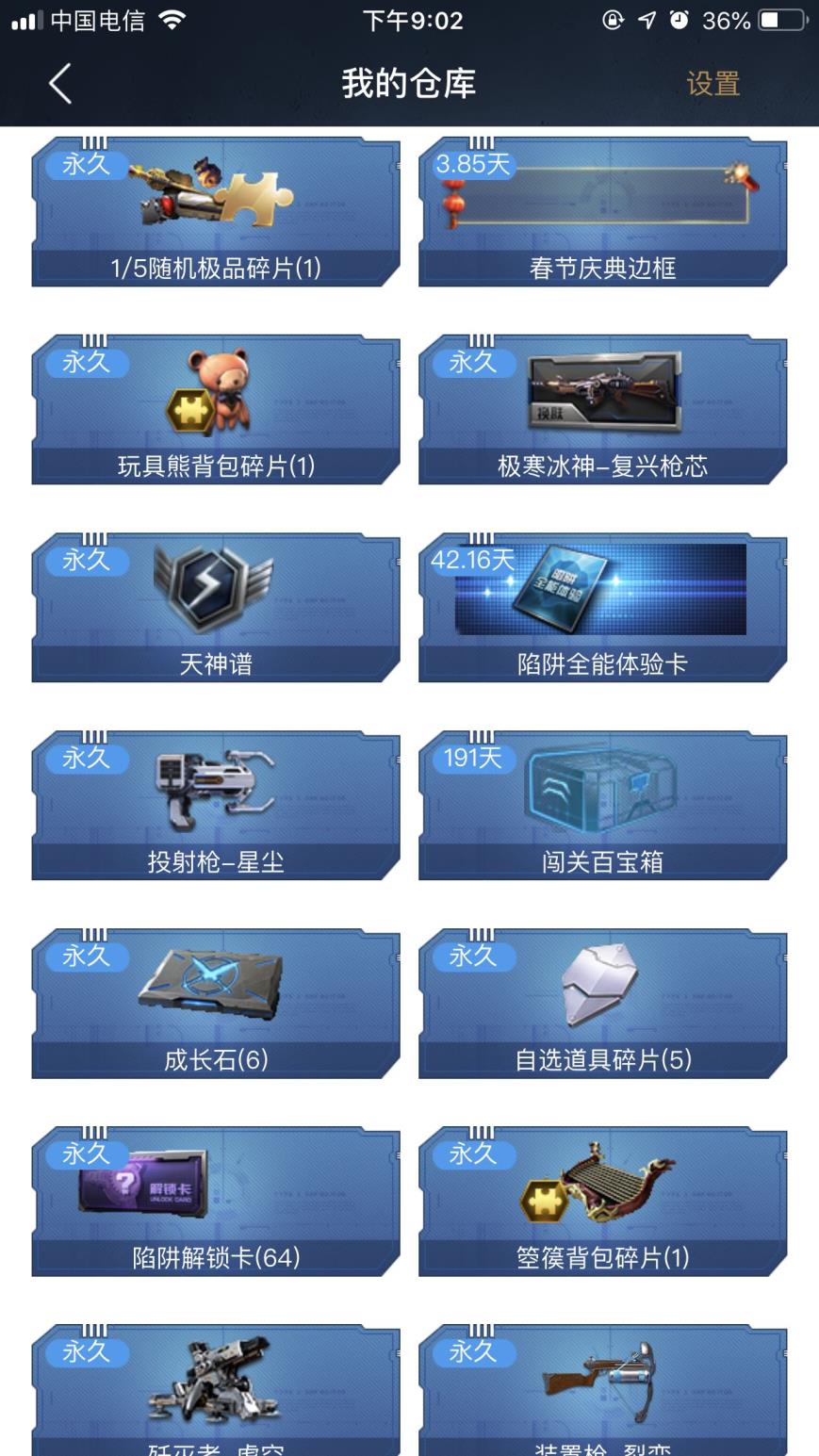Viewport: 819px width, 1456px height.
Task: View the 成长石(6) item
Action: coord(216,1004)
